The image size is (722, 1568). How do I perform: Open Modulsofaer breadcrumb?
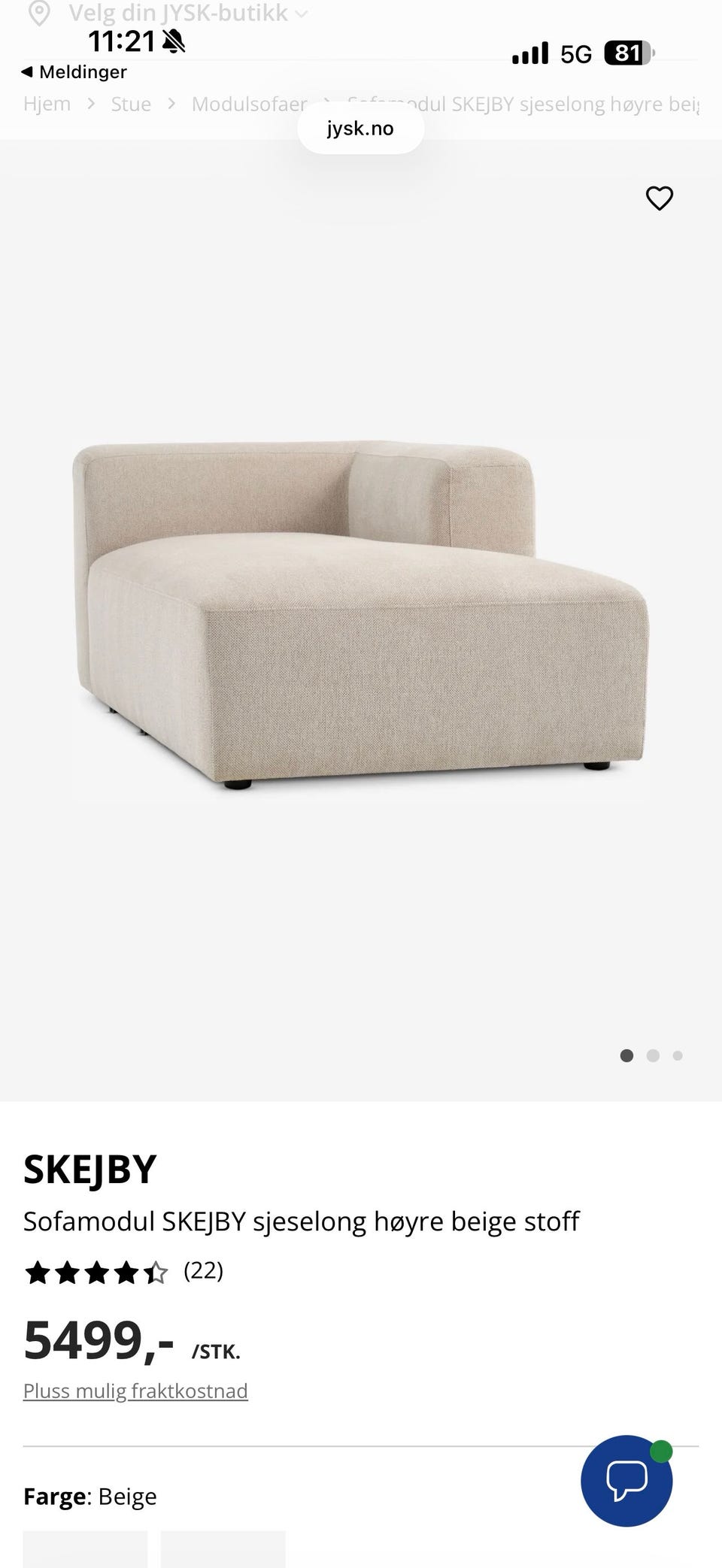(249, 104)
